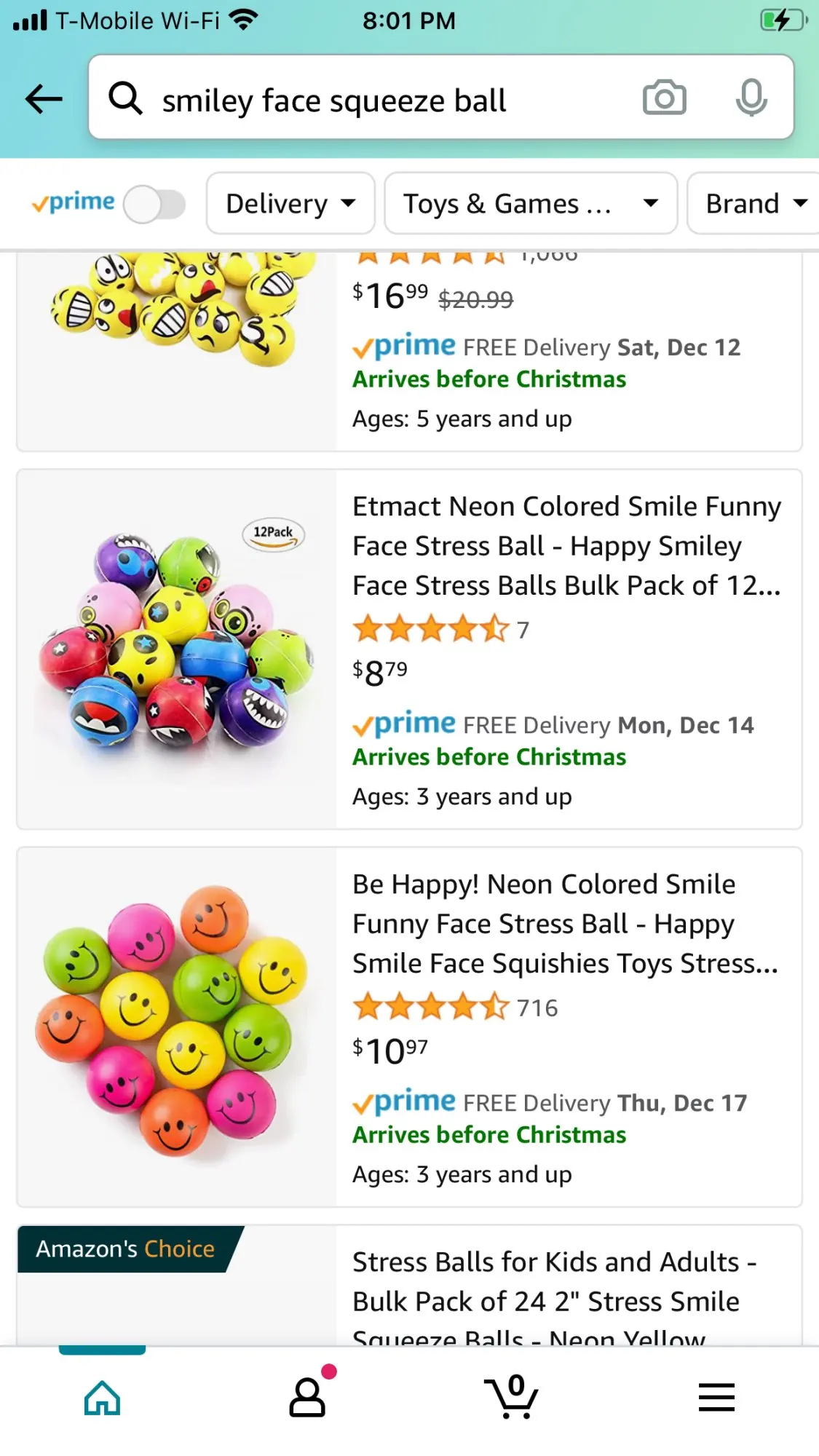View the shopping cart
819x1456 pixels.
[513, 1398]
